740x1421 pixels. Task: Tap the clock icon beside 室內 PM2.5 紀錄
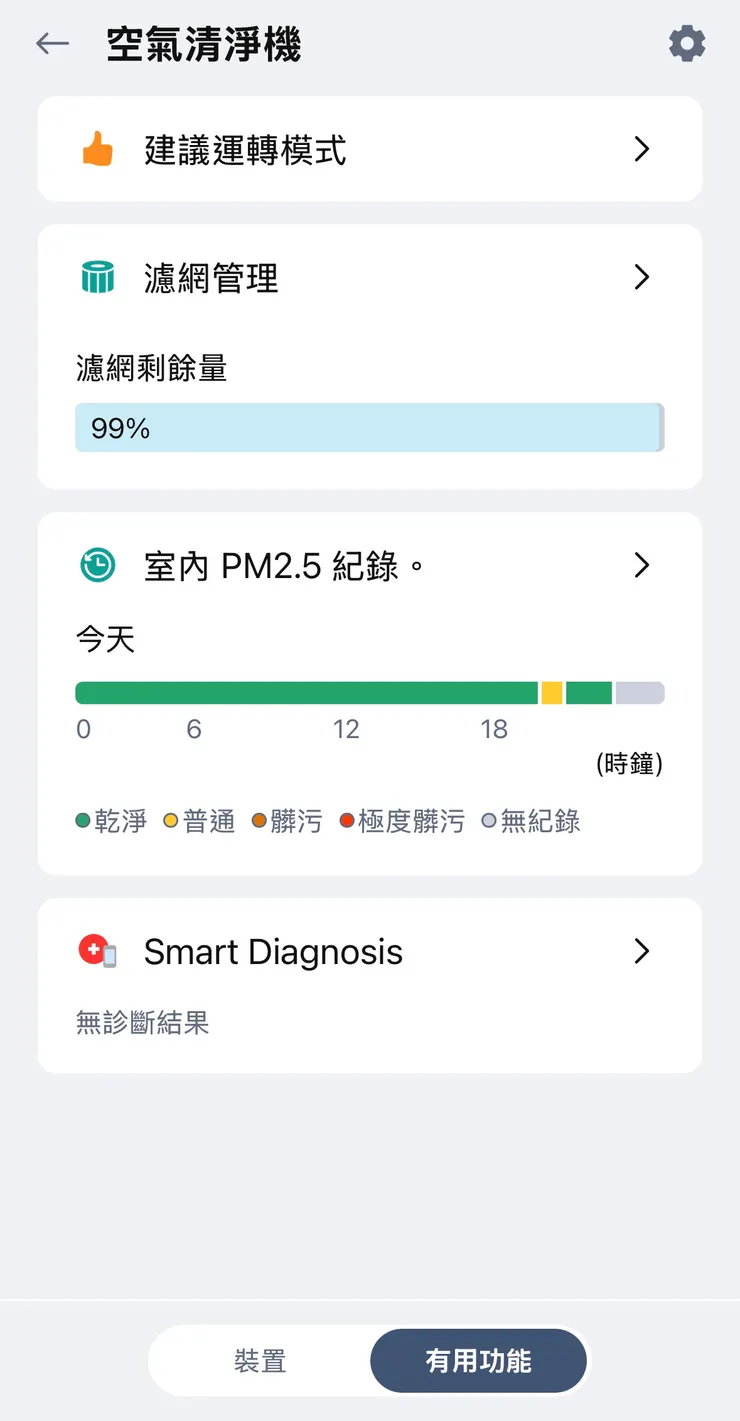(96, 565)
